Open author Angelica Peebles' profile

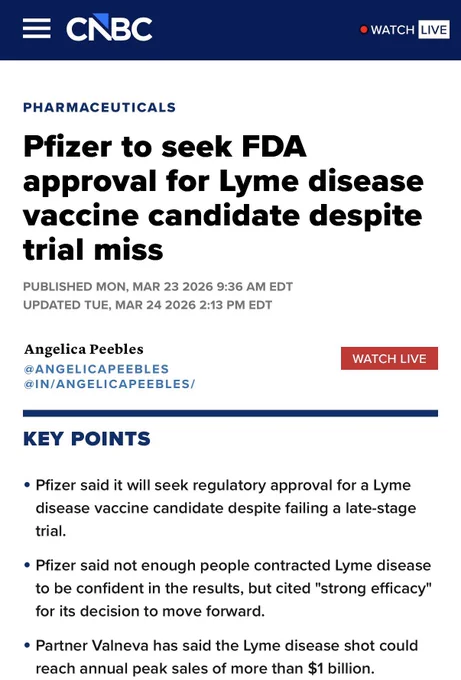83,349
